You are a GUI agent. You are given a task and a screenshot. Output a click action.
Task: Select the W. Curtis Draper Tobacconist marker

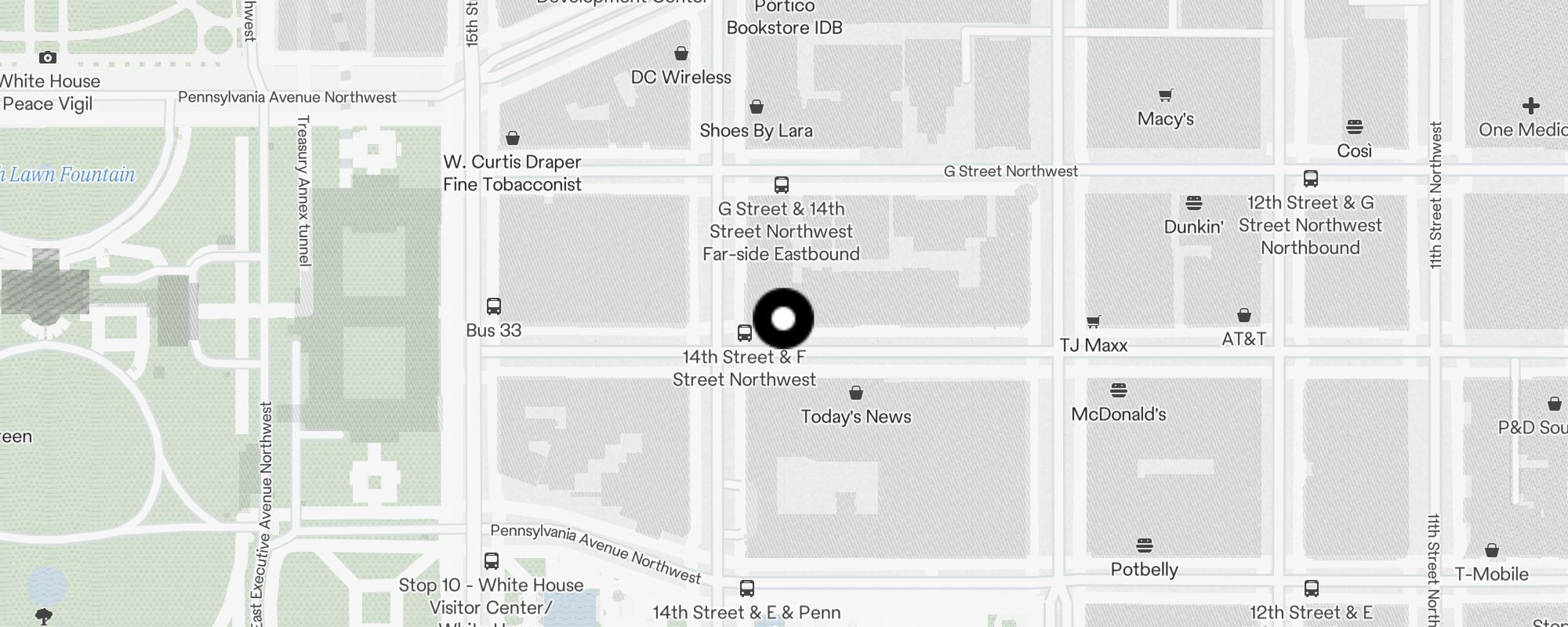click(x=513, y=139)
